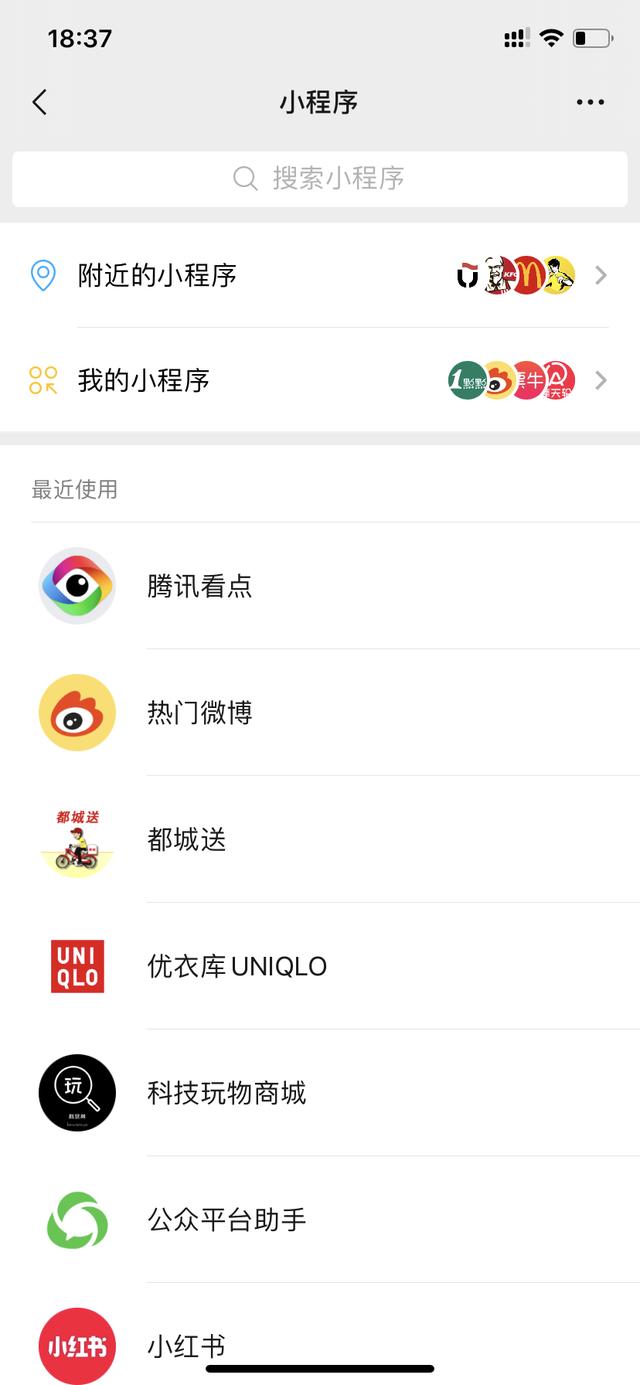Launch 科技玩物商城 mini program
This screenshot has height=1385, width=640.
(320, 1093)
